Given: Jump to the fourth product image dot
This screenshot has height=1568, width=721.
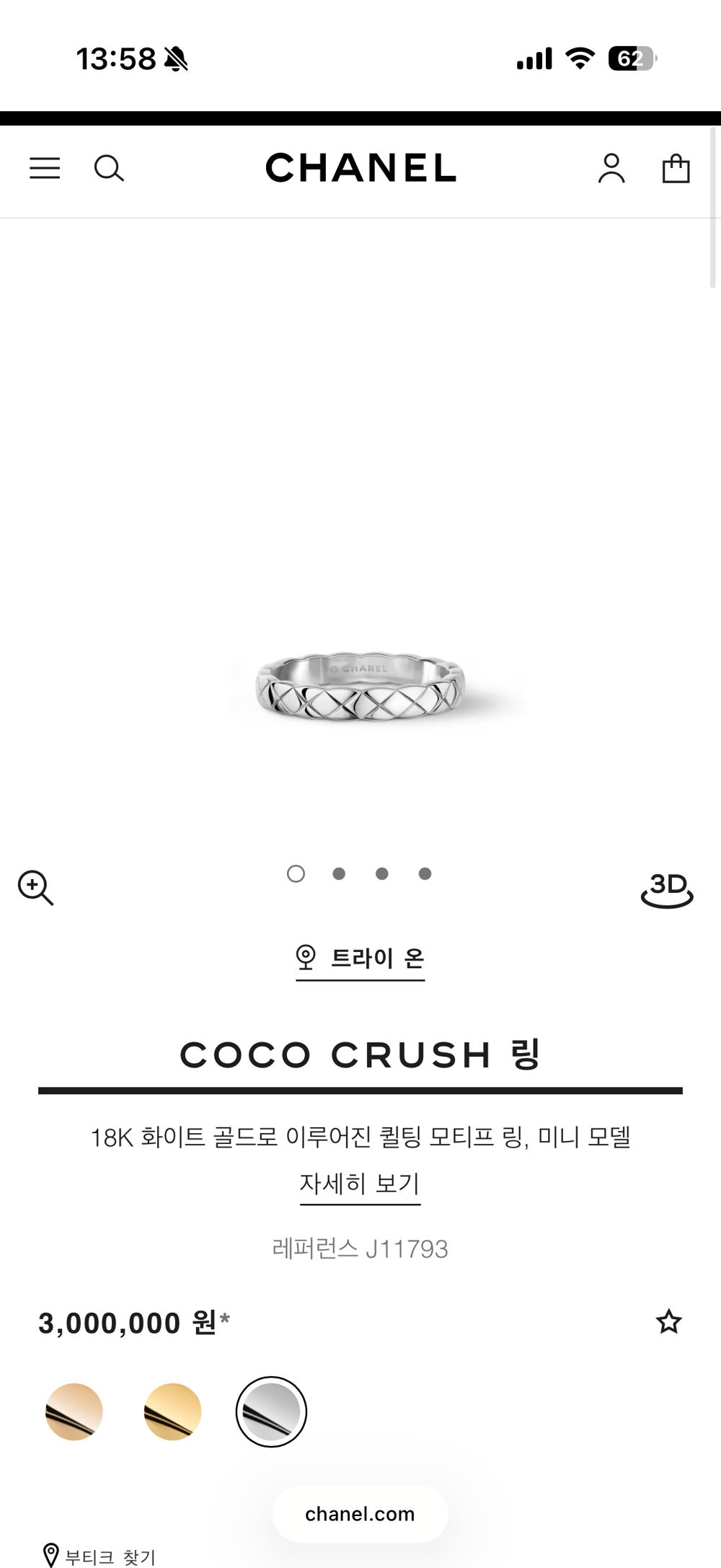Looking at the screenshot, I should tap(425, 874).
